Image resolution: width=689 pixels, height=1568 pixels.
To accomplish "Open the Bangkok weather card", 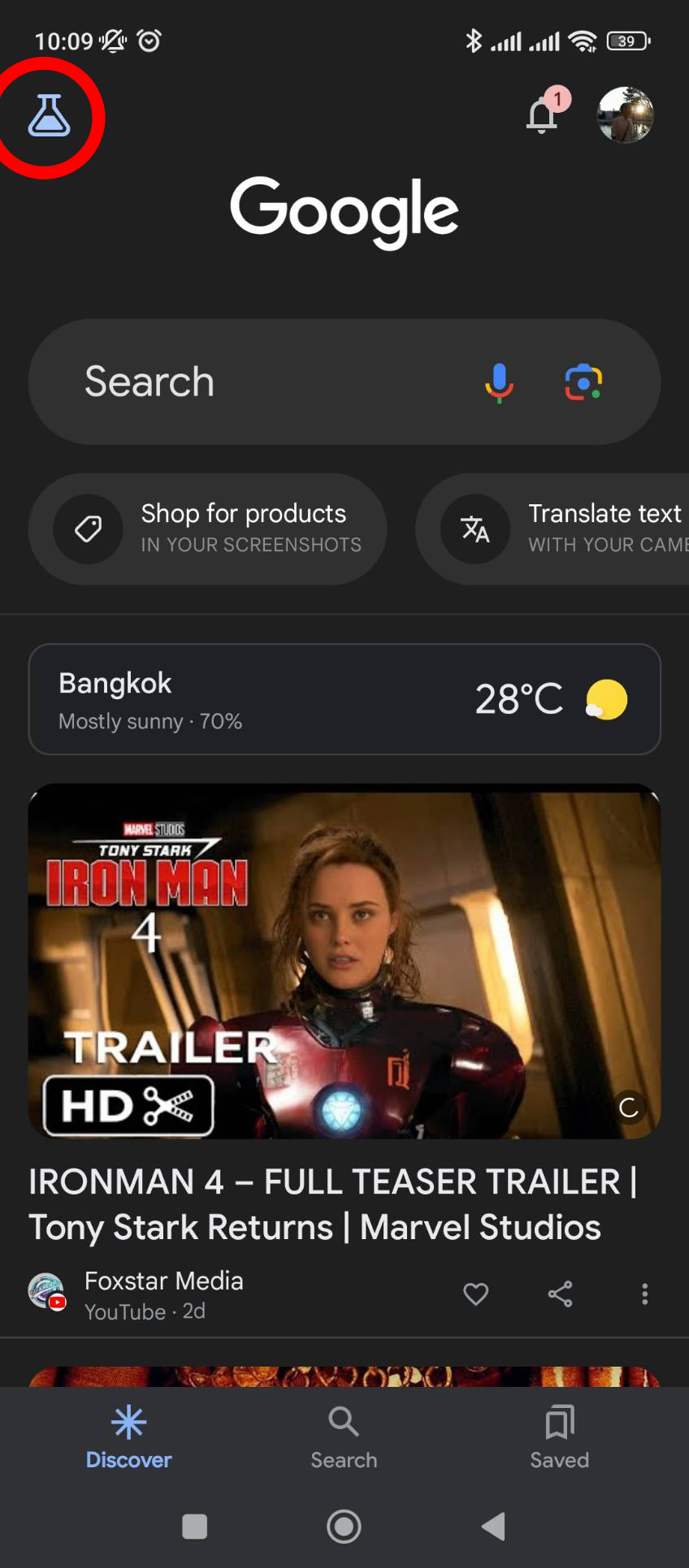I will point(344,699).
